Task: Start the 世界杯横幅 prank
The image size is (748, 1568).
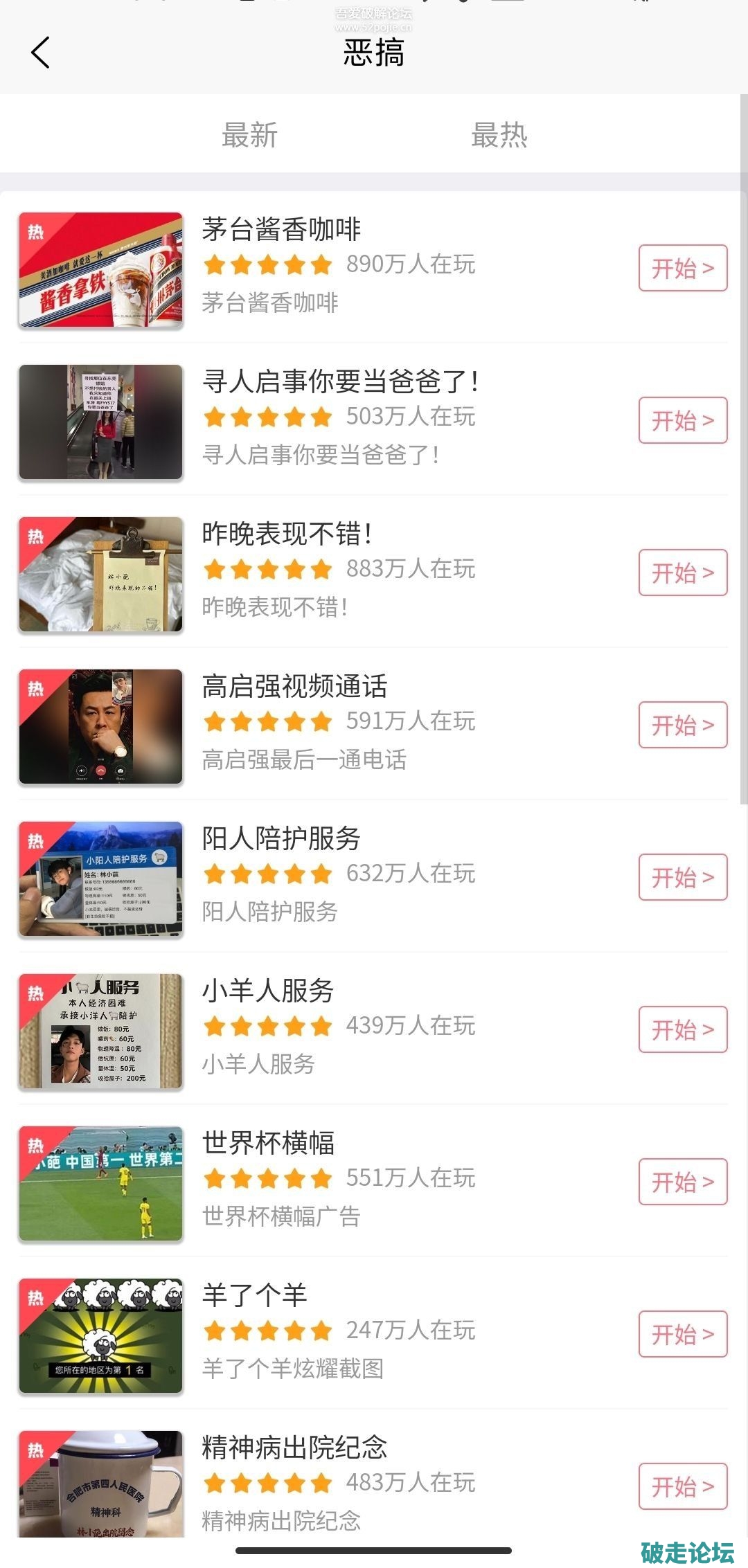Action: [682, 1182]
